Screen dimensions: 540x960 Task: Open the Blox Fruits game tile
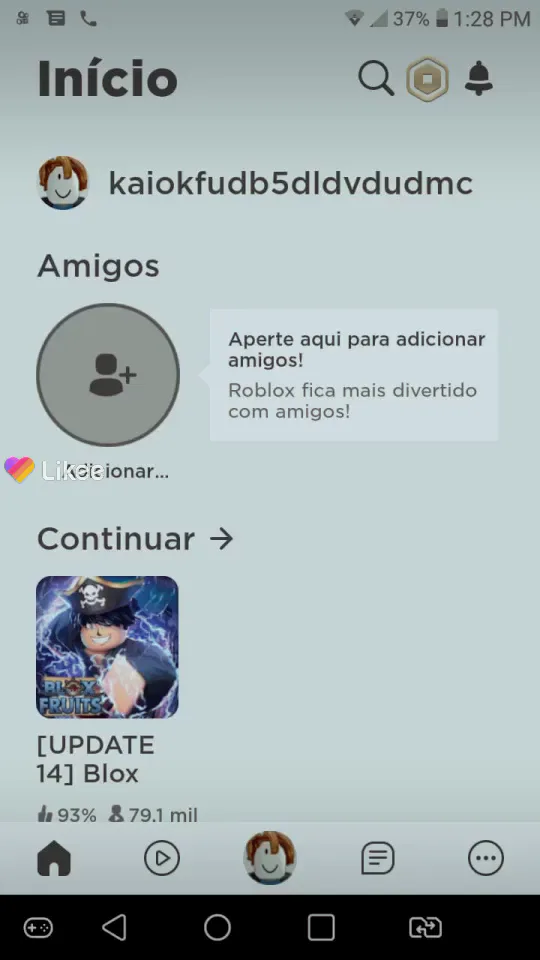coord(107,647)
